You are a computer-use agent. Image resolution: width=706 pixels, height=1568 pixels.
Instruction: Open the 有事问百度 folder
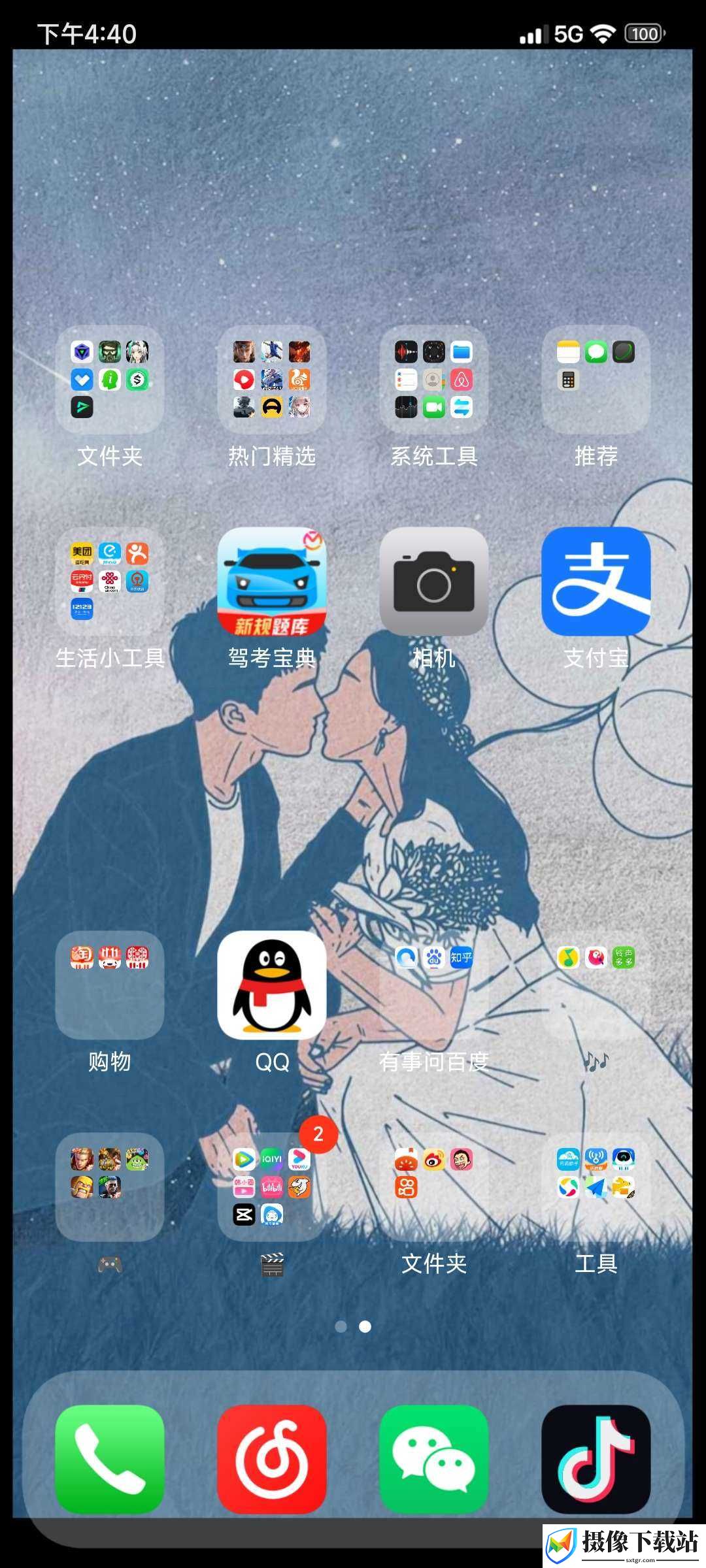tap(434, 985)
